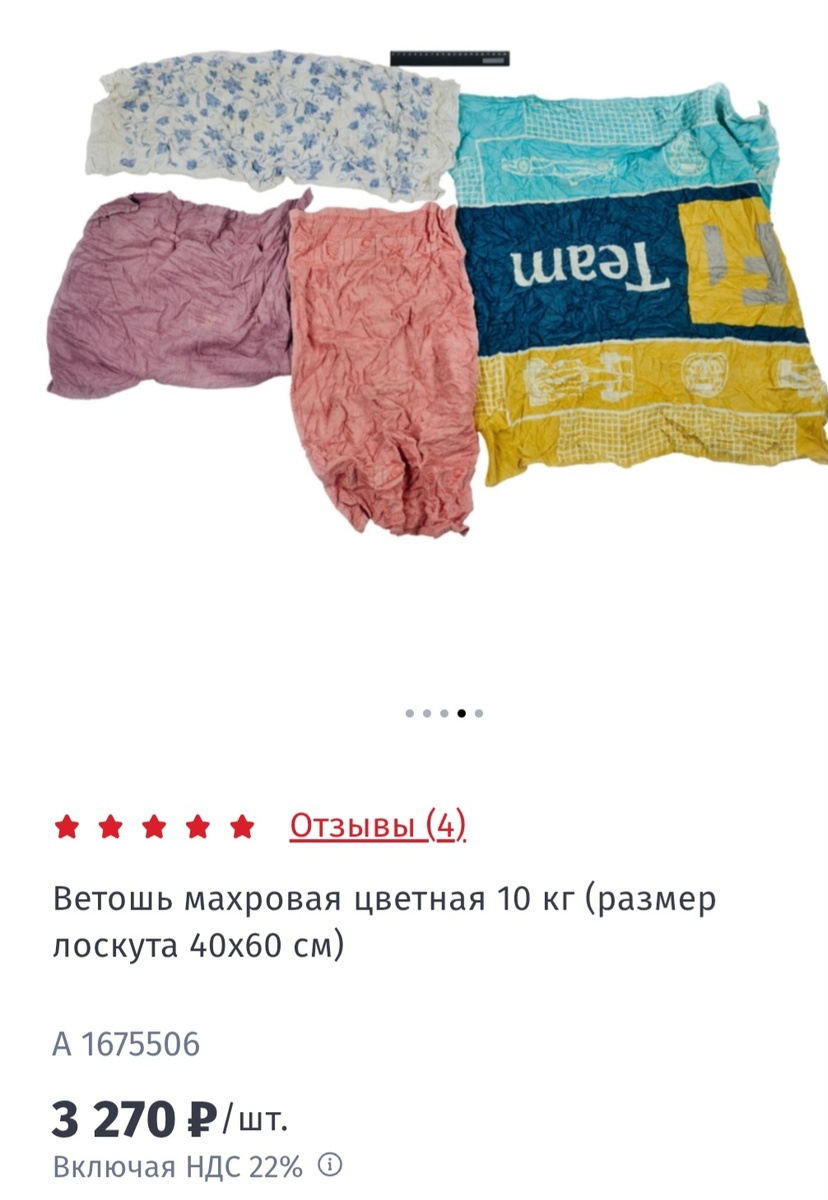Click the Включая НДС 22% text

click(x=178, y=1163)
